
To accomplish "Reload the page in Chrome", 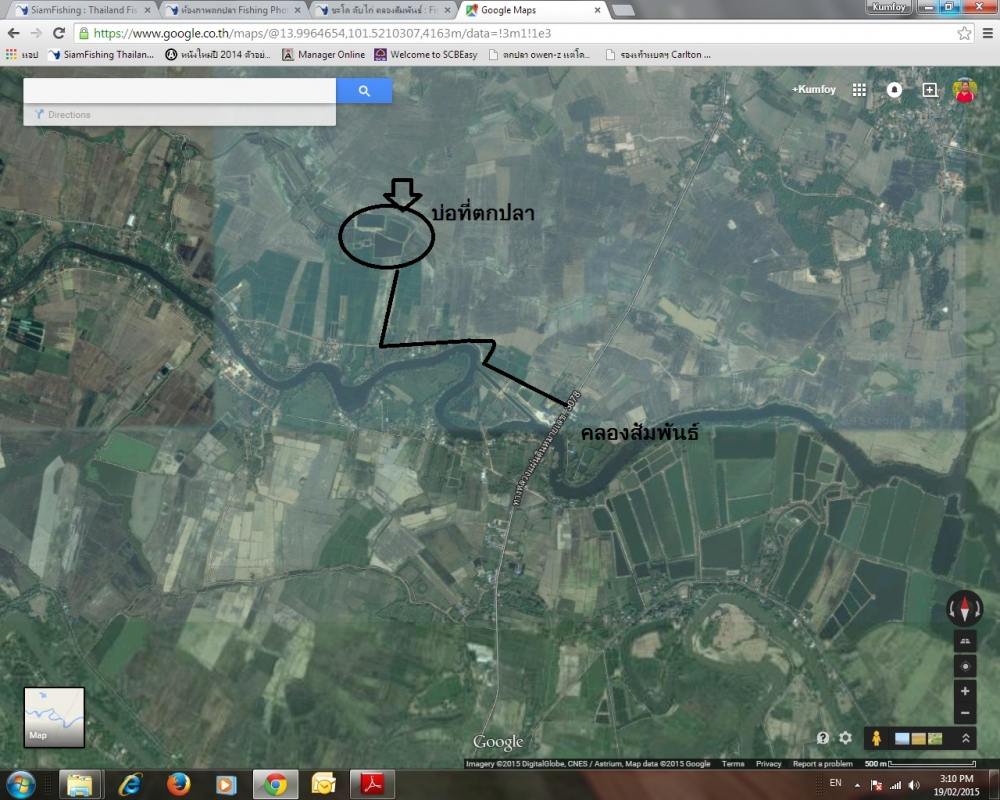I will (58, 33).
